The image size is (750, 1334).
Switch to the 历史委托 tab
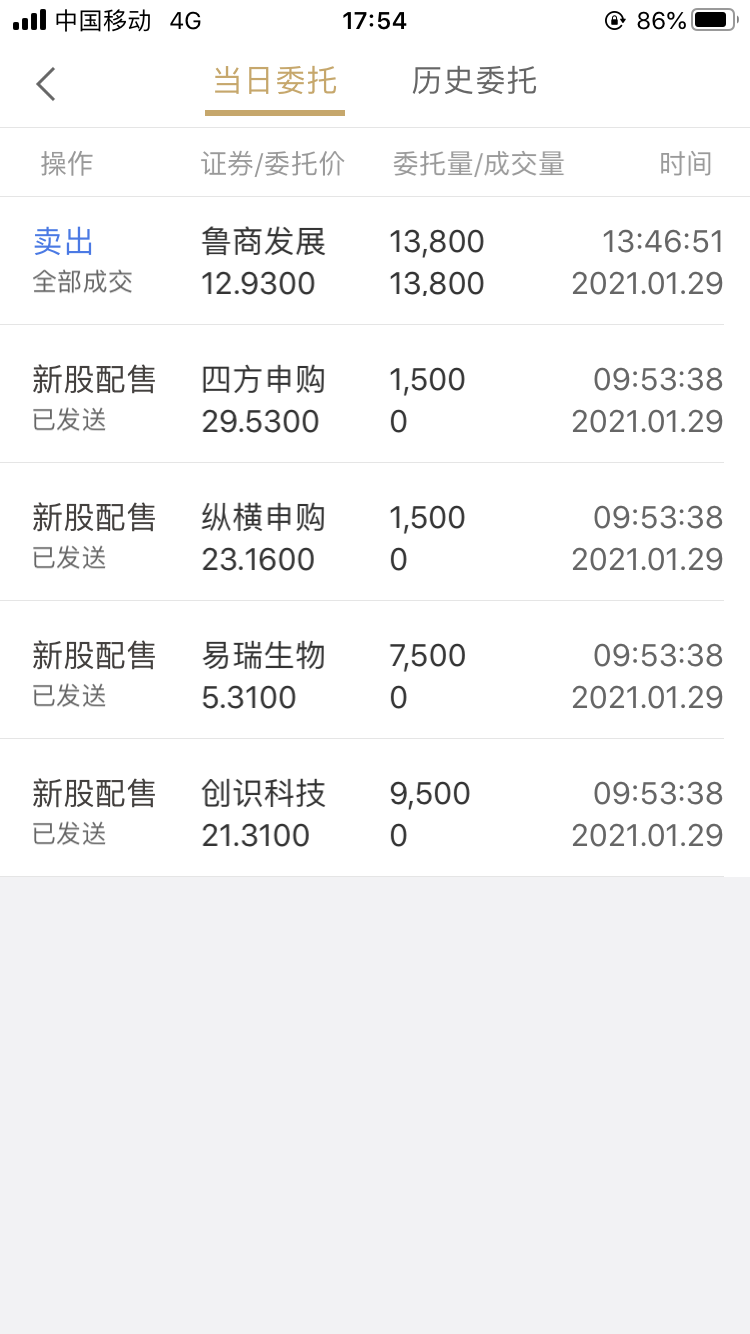474,81
